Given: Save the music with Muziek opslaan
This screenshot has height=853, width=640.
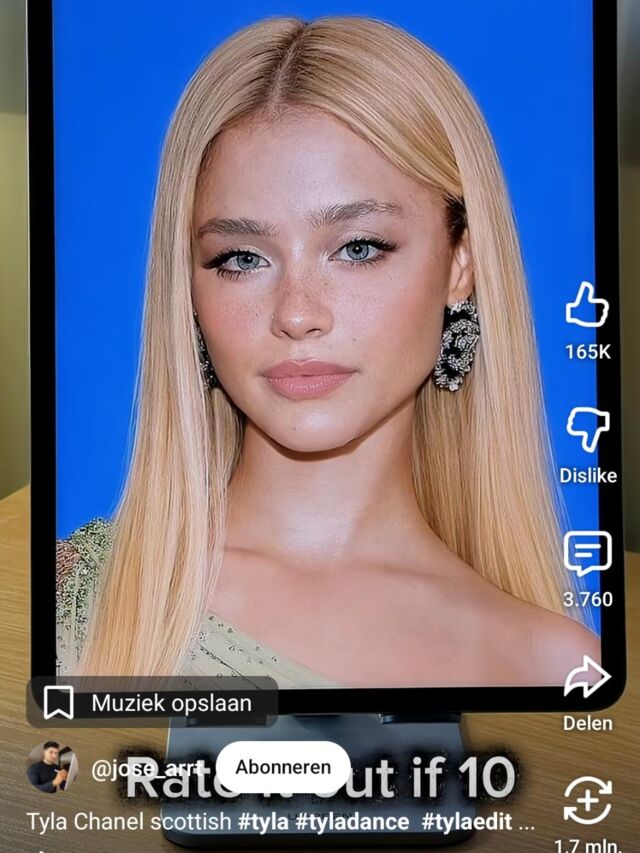Looking at the screenshot, I should point(152,702).
